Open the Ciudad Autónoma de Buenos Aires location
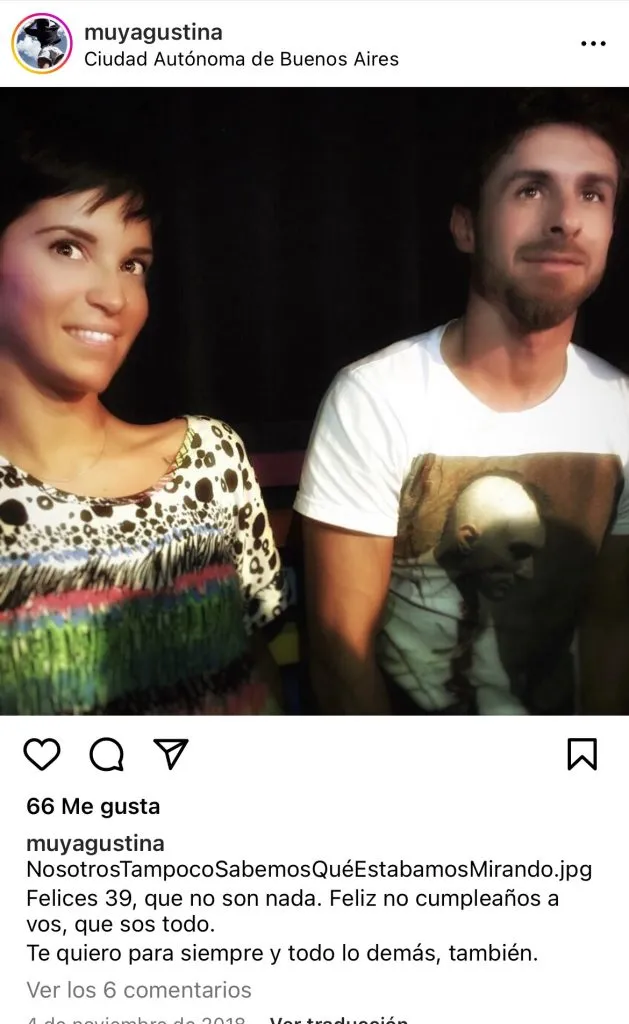The width and height of the screenshot is (629, 1024). tap(241, 59)
